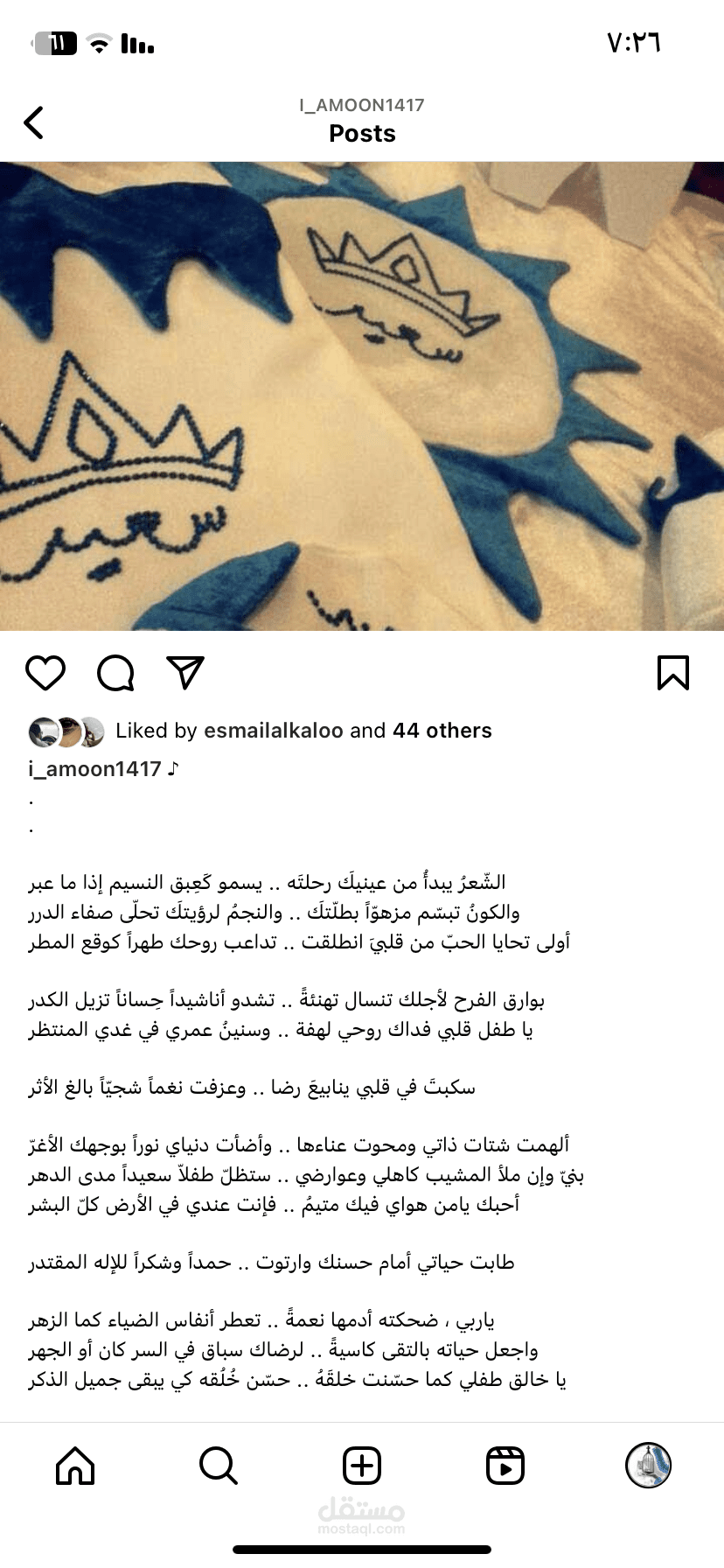Open I_AMOON1417 header to expand profile
The height and width of the screenshot is (1568, 724).
click(361, 106)
